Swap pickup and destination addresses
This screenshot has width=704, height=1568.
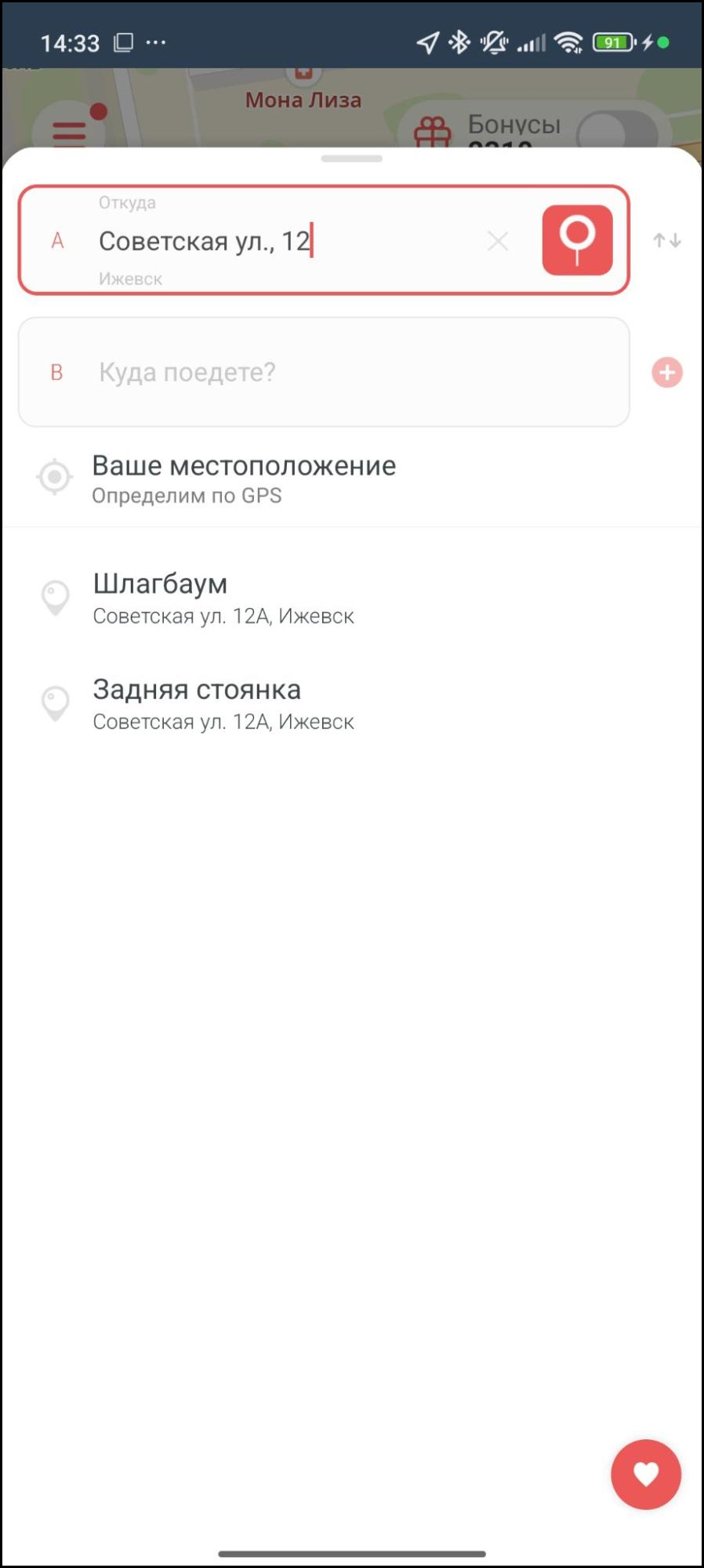(667, 241)
